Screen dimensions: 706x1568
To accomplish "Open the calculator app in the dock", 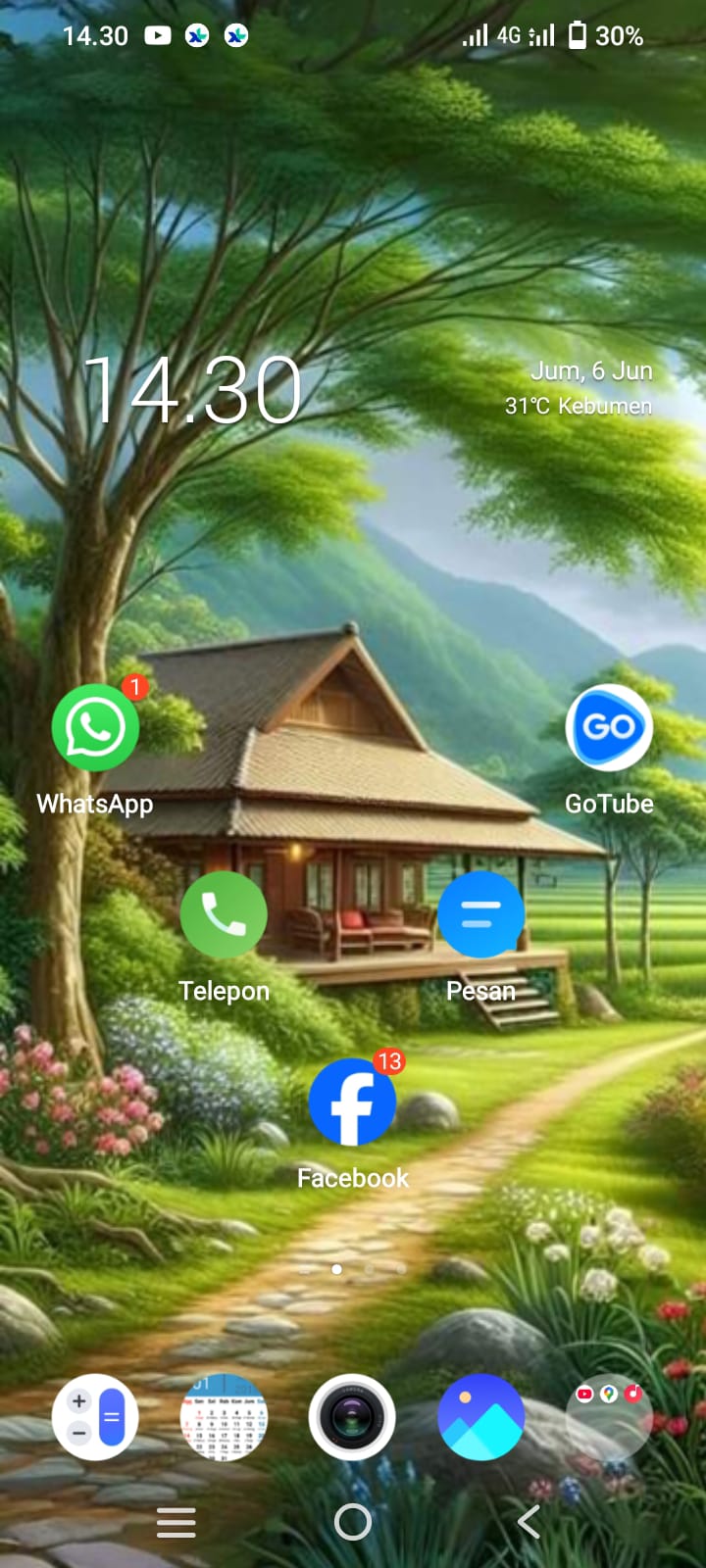I will [95, 1417].
